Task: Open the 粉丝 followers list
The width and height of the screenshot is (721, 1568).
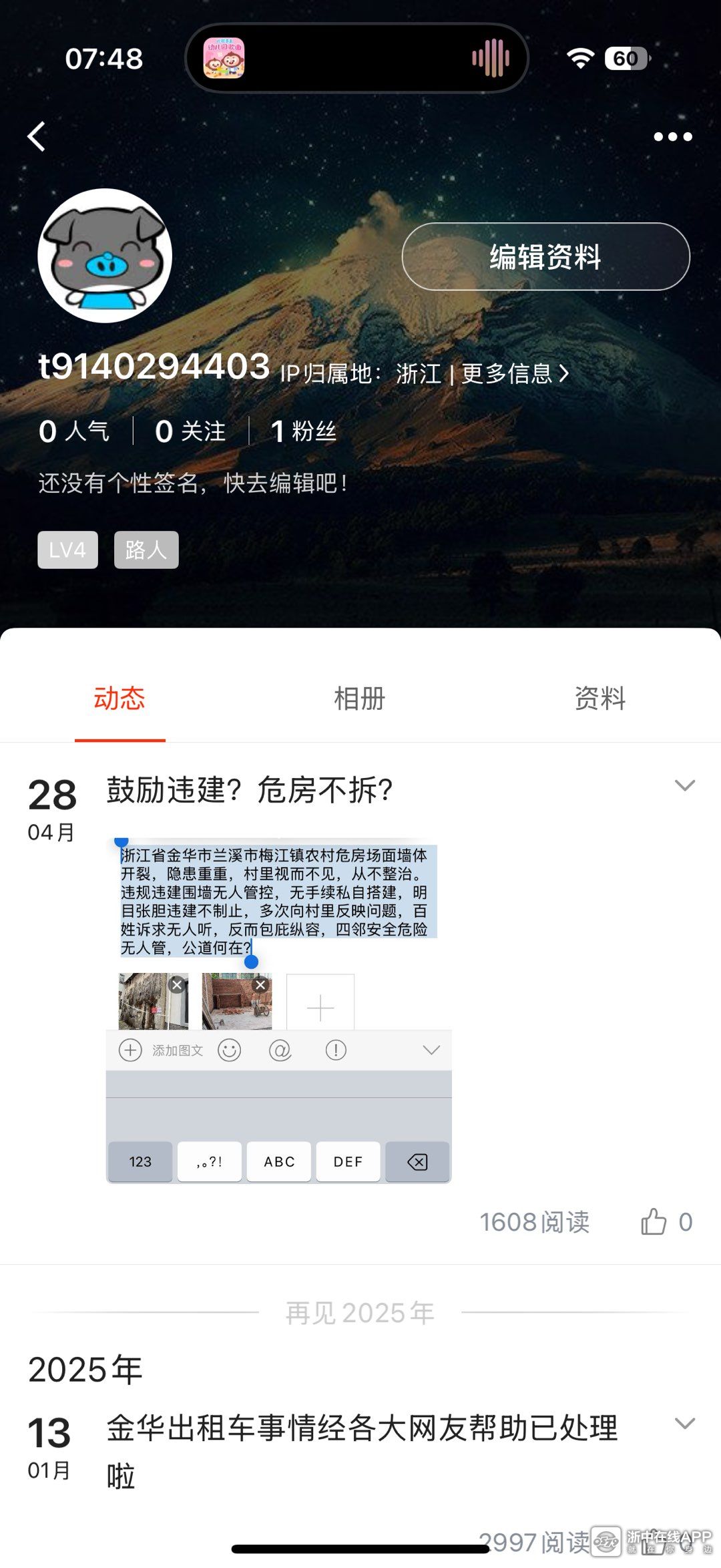Action: [x=304, y=431]
